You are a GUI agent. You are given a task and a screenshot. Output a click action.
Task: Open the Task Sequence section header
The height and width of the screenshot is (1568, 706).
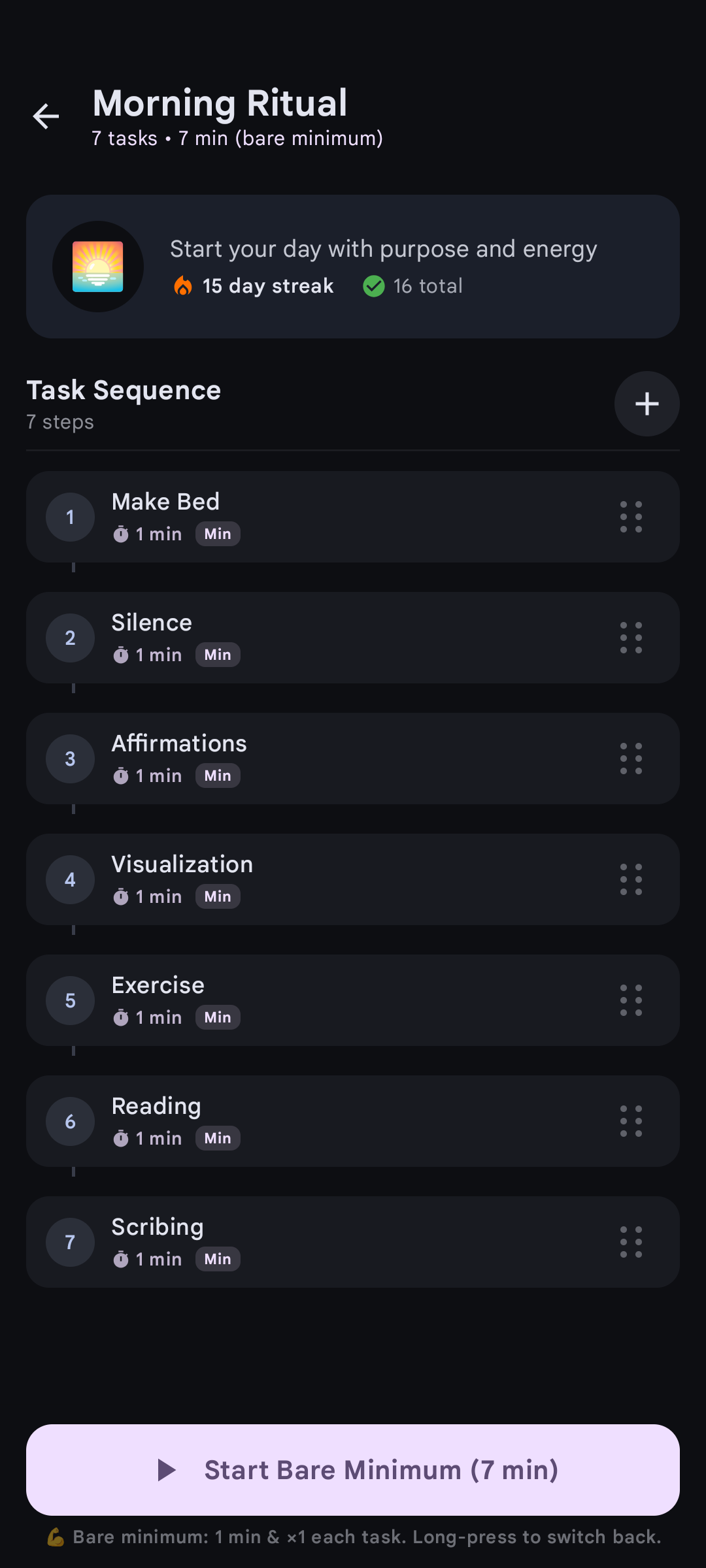[124, 390]
